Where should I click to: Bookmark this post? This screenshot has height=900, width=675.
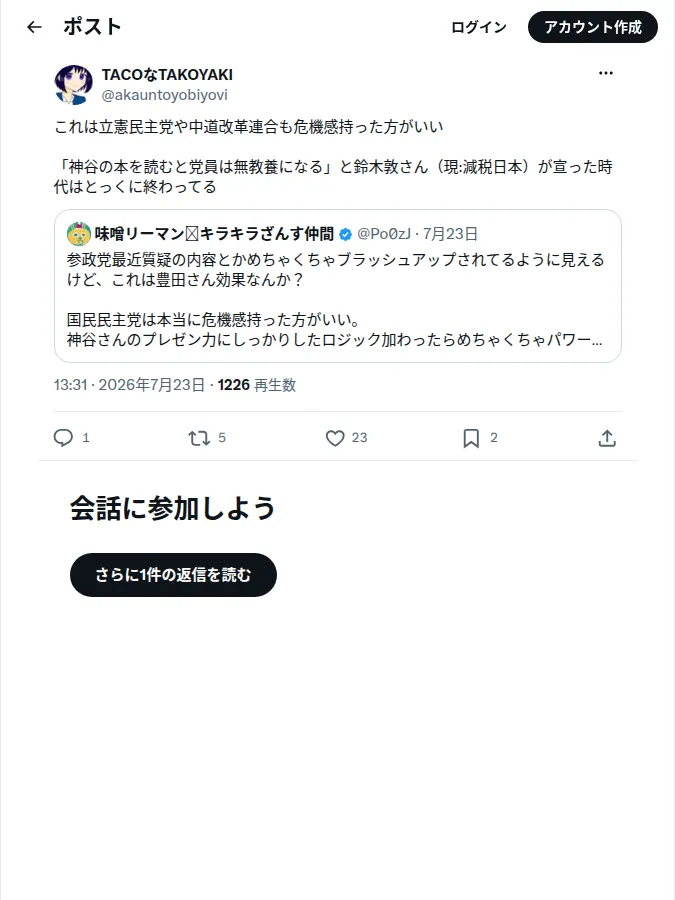pyautogui.click(x=471, y=438)
